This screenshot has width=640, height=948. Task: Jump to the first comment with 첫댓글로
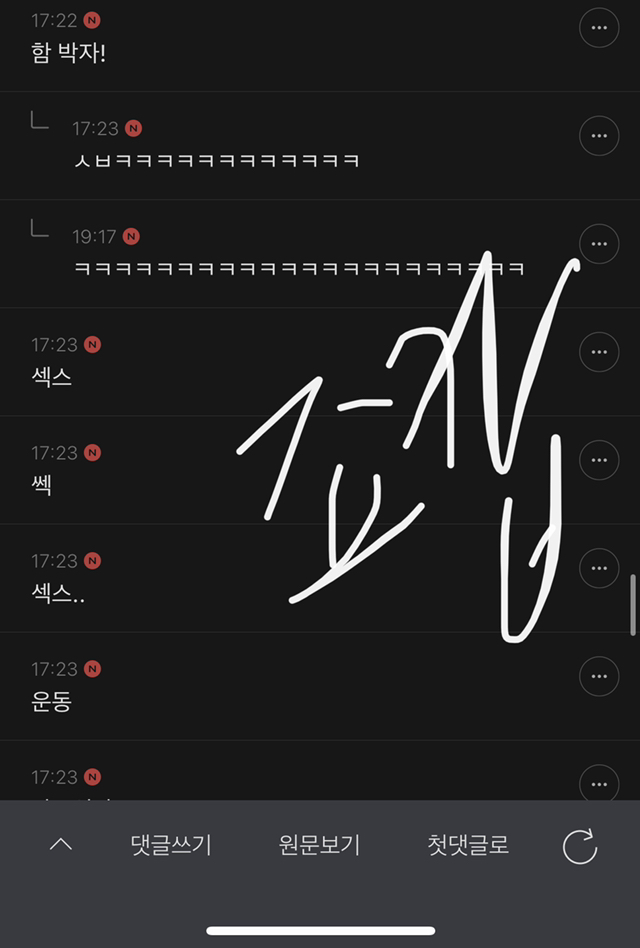coord(468,845)
